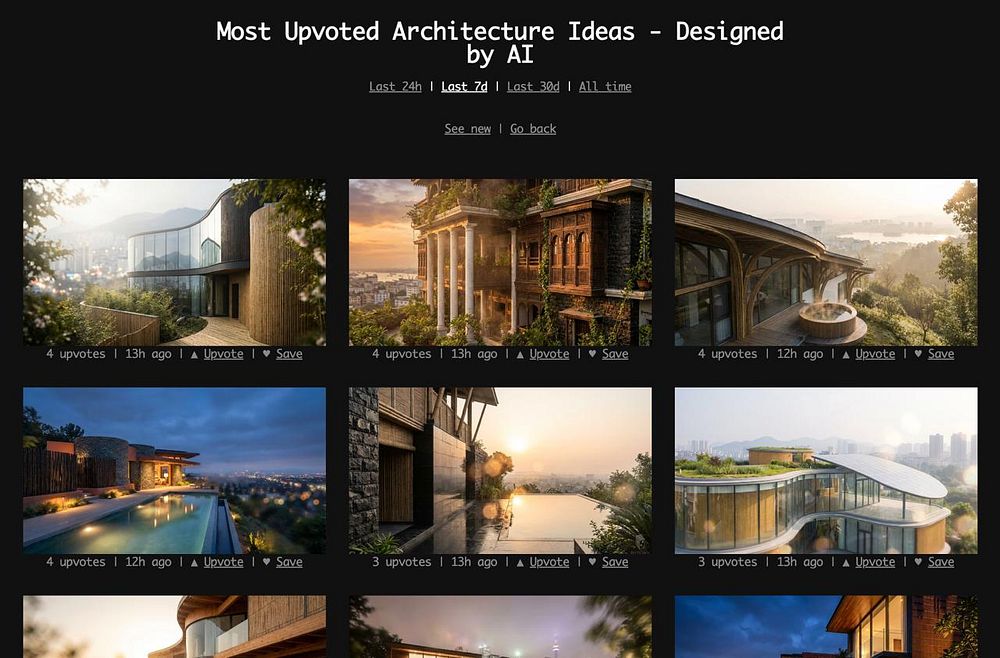Upvote the hot tub terrace design
This screenshot has width=1000, height=658.
(x=875, y=354)
